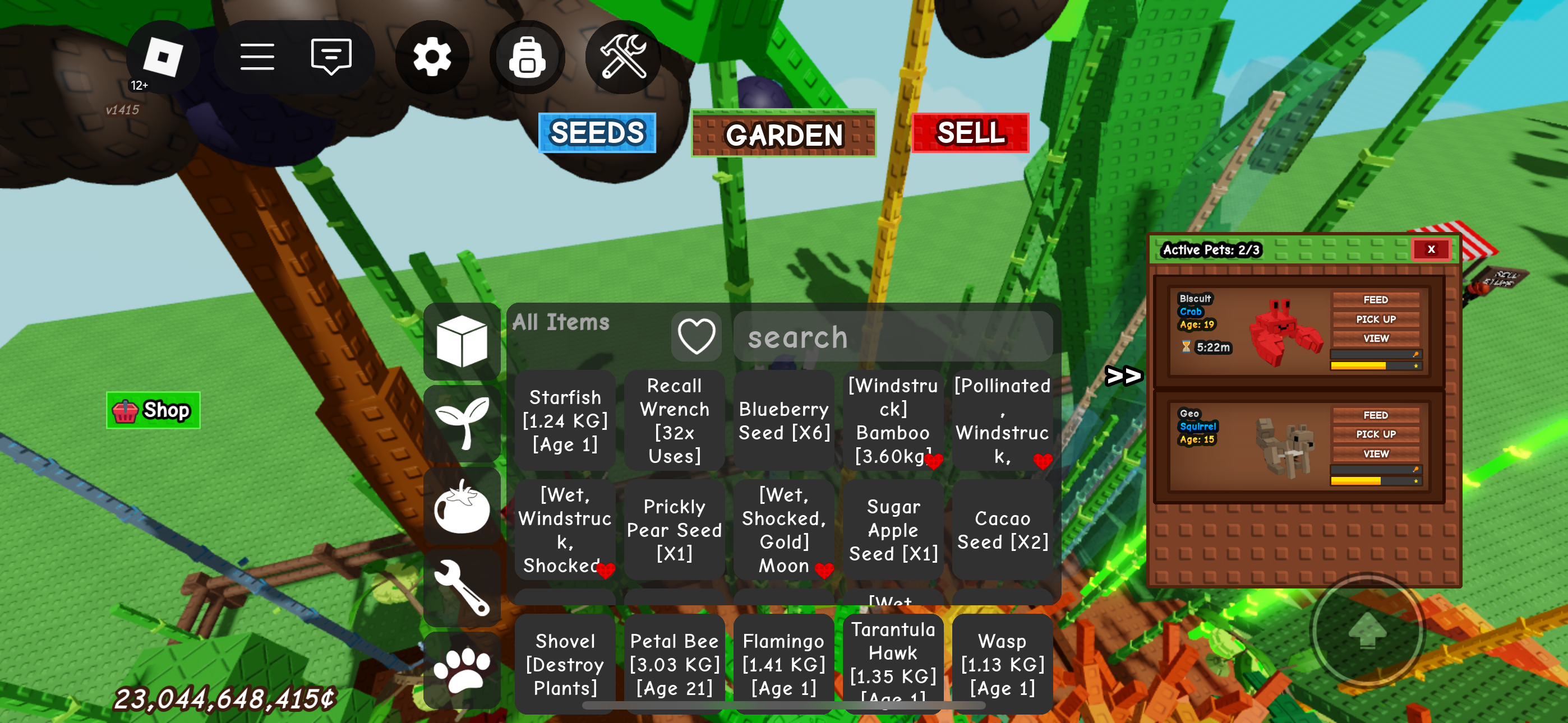Open the hammer and wrench tools

622,57
